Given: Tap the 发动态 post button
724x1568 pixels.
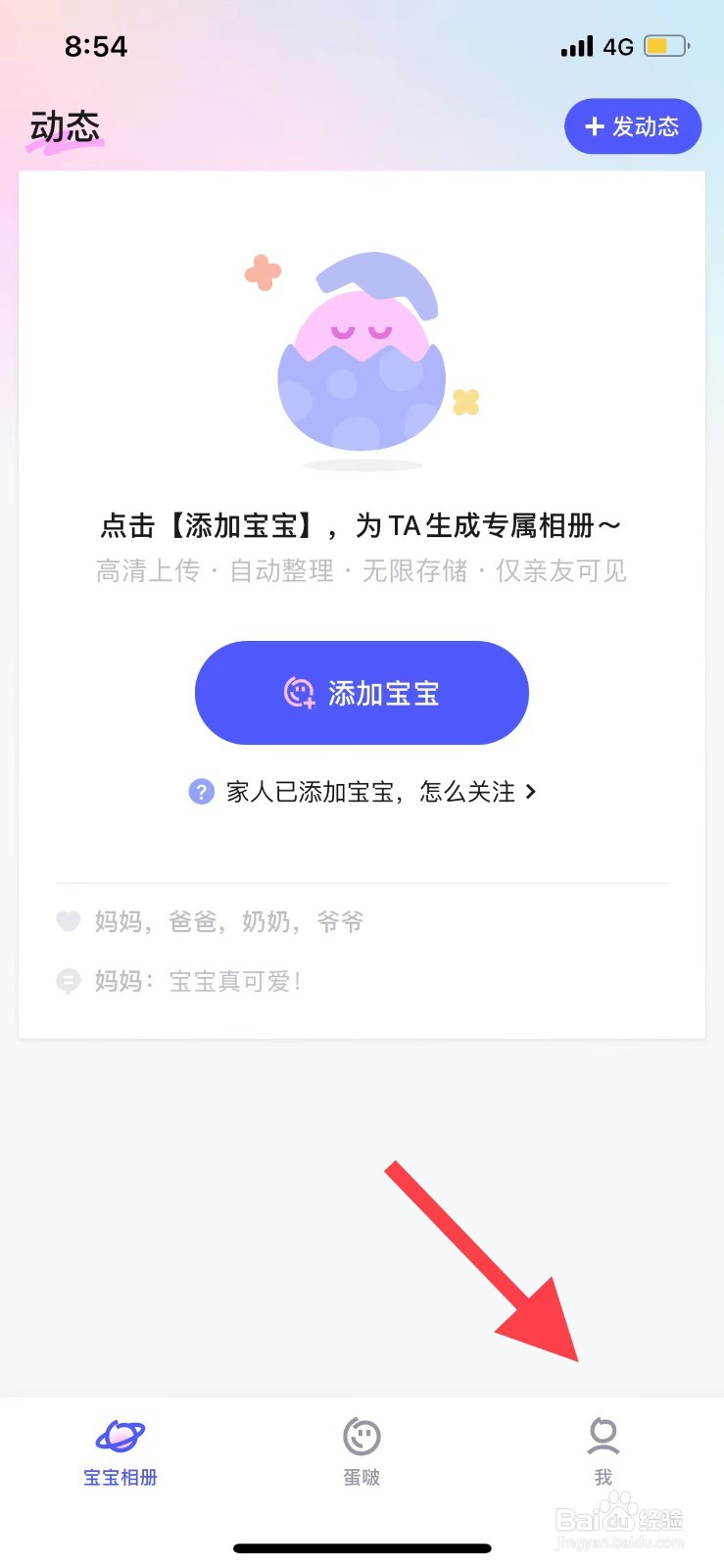Looking at the screenshot, I should pos(632,126).
